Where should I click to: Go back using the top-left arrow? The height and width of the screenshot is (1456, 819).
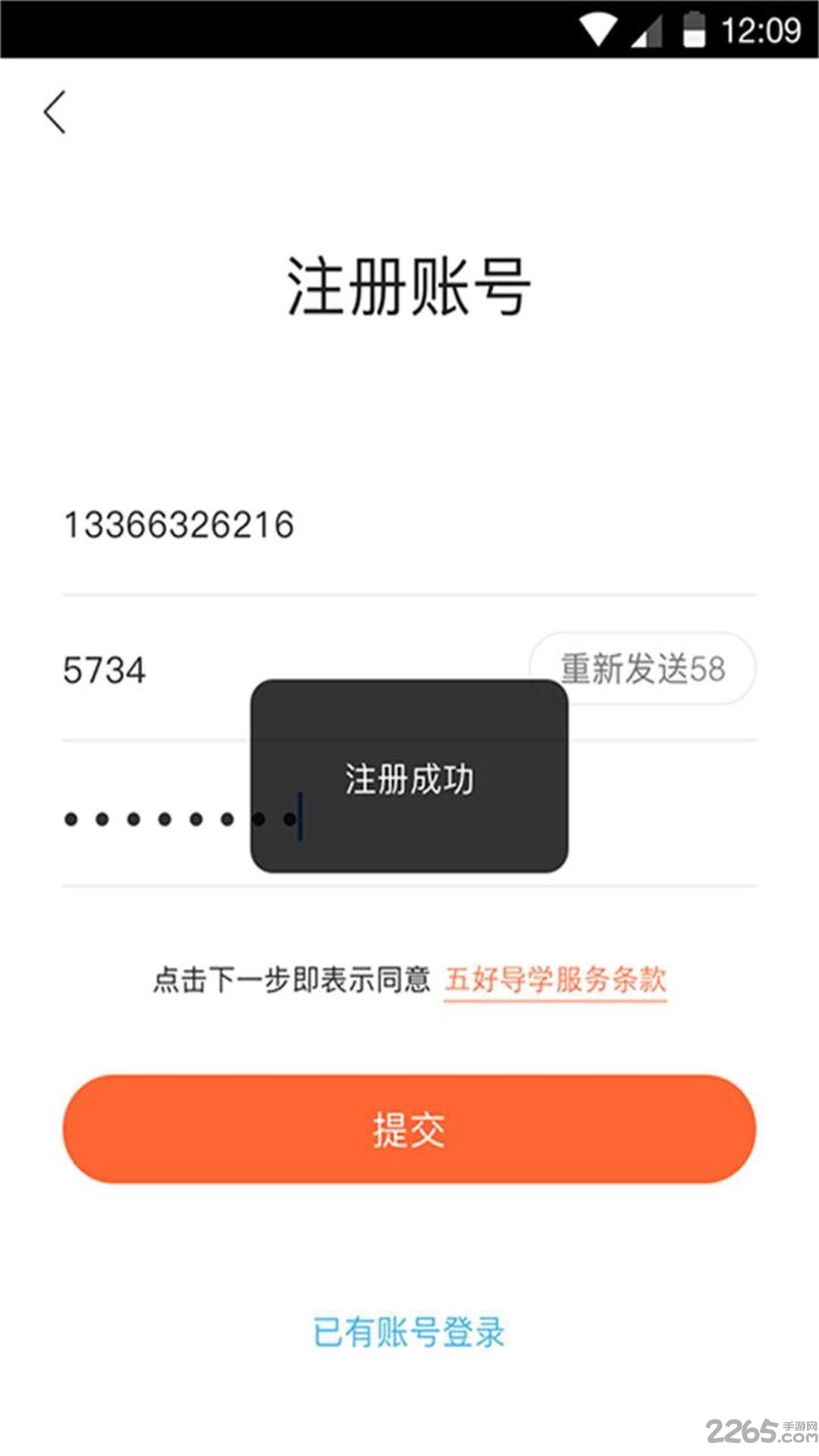coord(55,112)
